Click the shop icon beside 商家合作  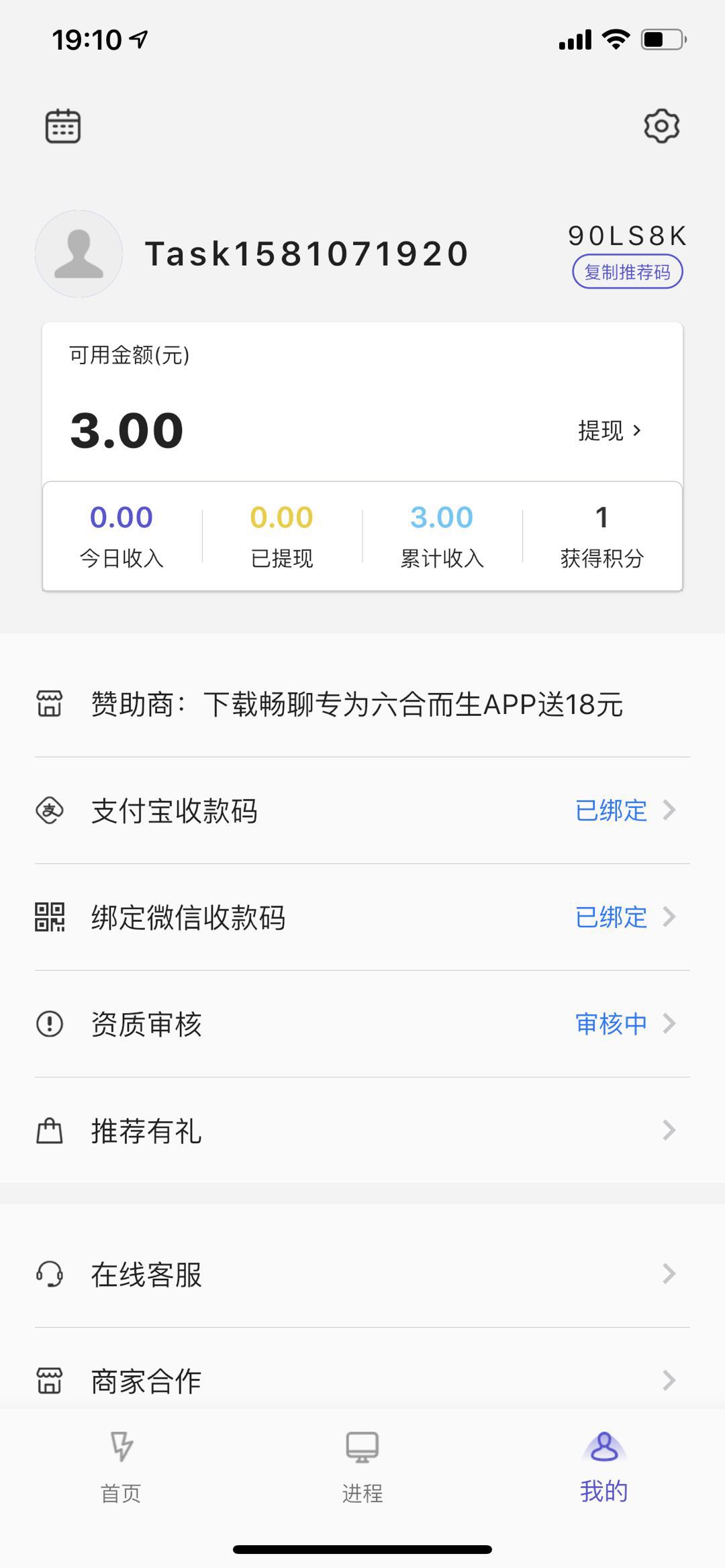coord(50,1381)
